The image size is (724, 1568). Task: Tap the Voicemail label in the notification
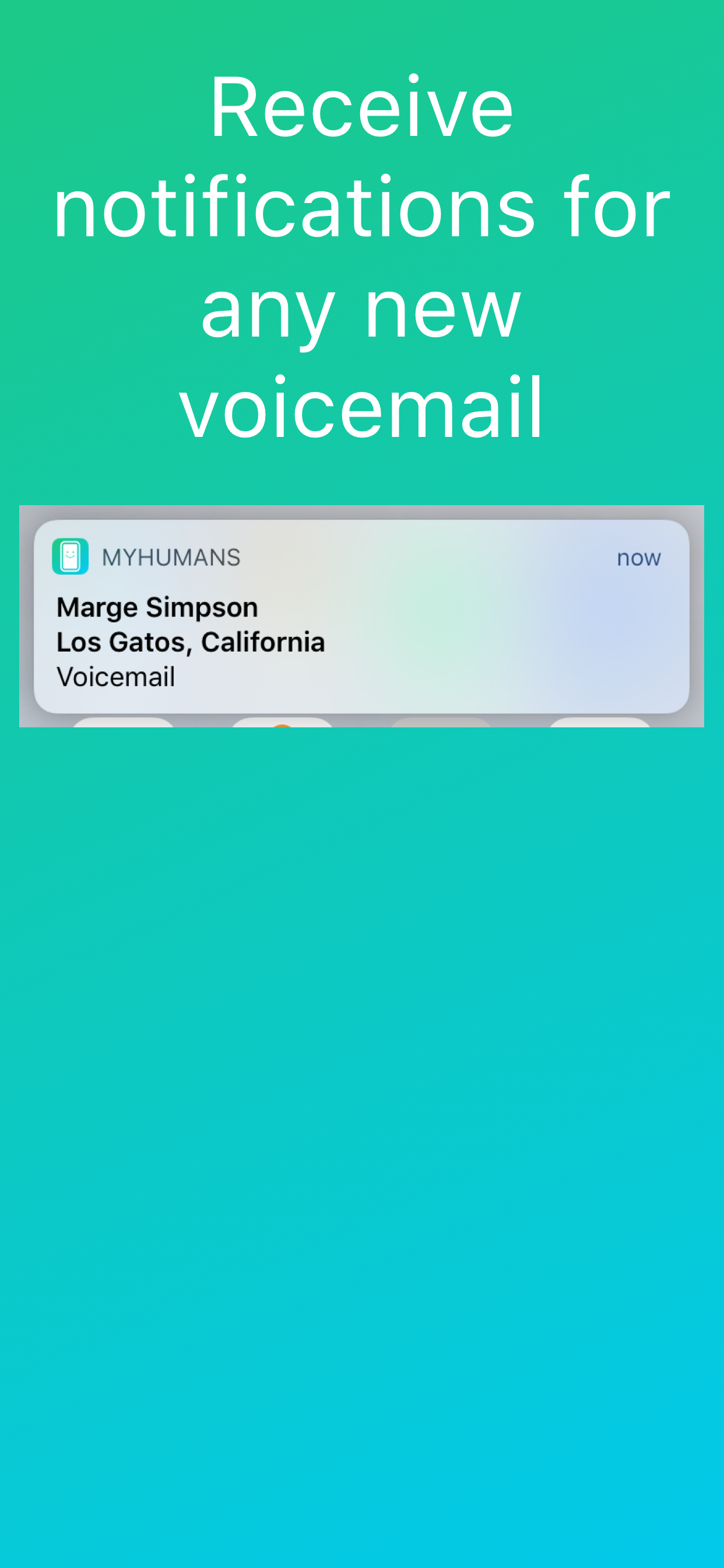pyautogui.click(x=115, y=677)
